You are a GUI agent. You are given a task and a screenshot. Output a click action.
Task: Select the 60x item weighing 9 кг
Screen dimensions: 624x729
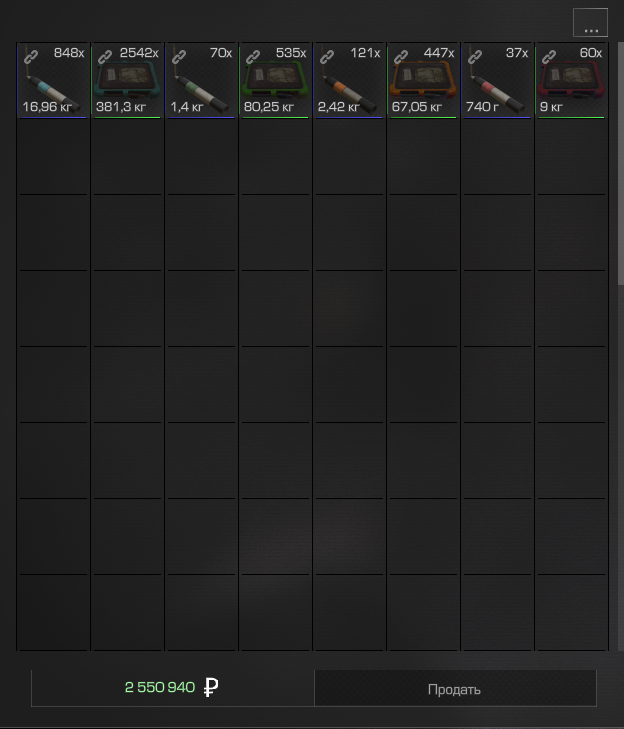tap(571, 81)
